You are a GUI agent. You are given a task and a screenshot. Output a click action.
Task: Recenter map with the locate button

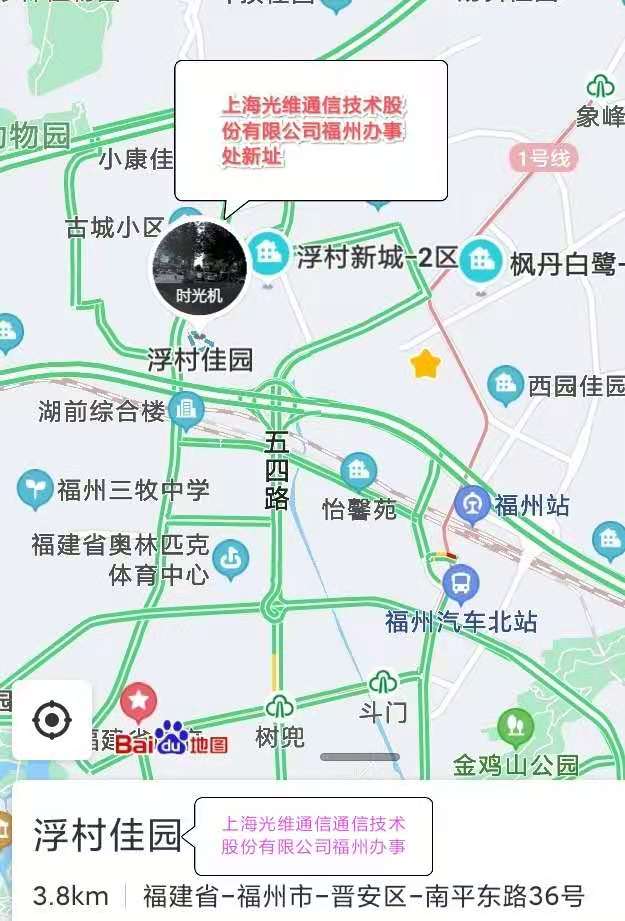click(x=52, y=719)
